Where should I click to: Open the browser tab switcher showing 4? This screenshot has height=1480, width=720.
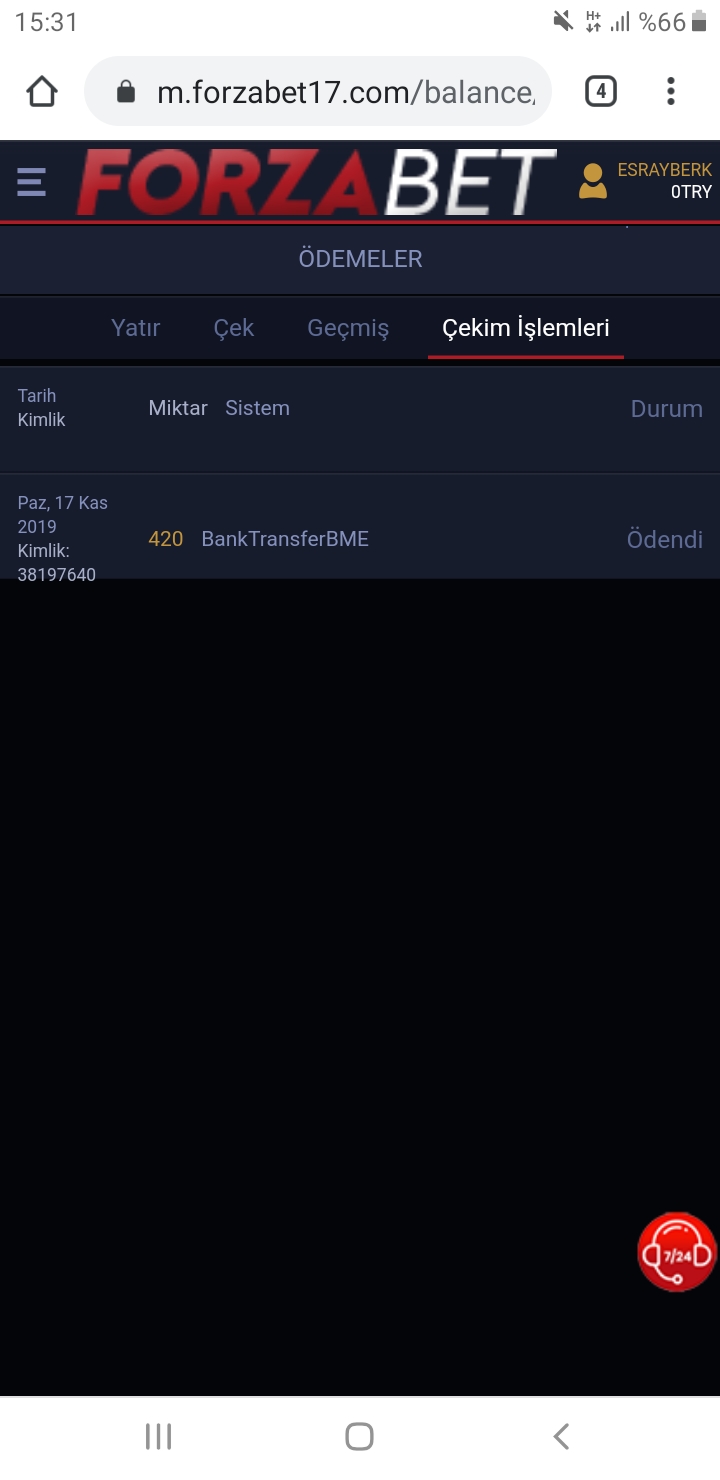(x=600, y=92)
